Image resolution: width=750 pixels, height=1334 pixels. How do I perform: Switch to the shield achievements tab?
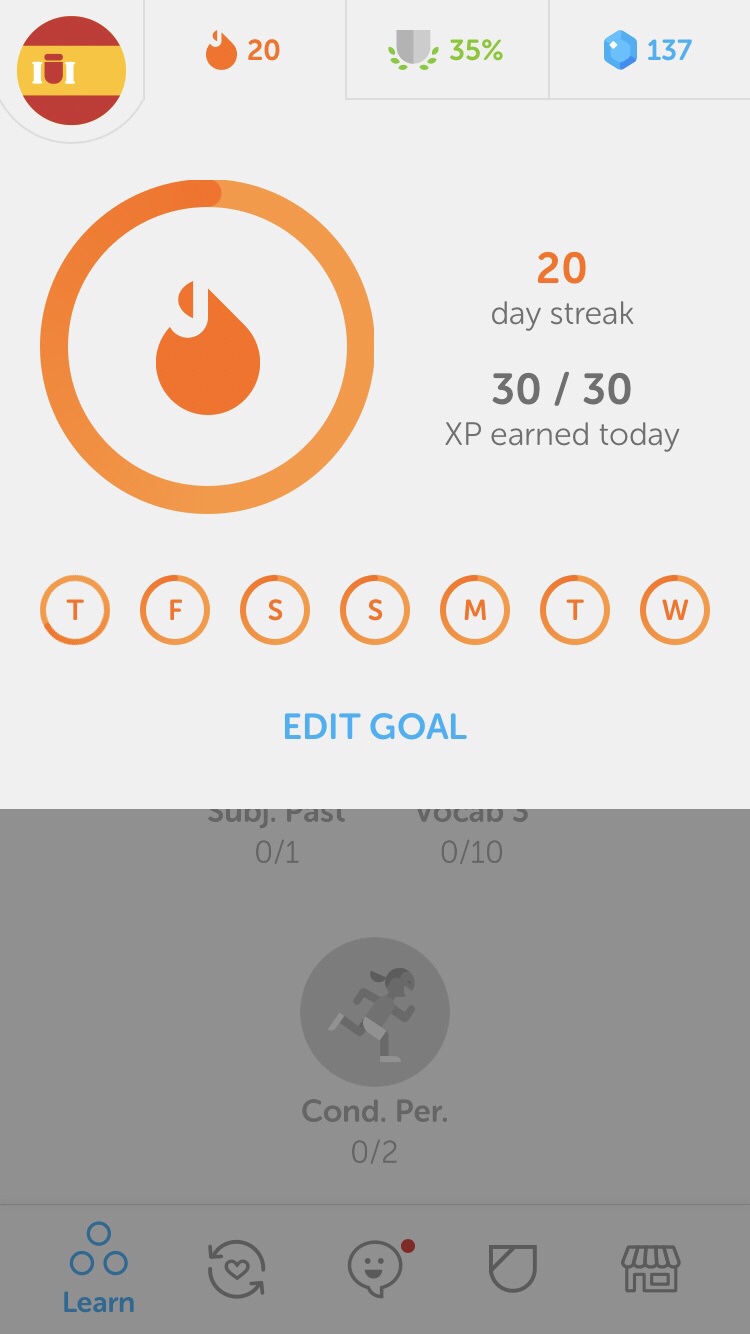513,1268
